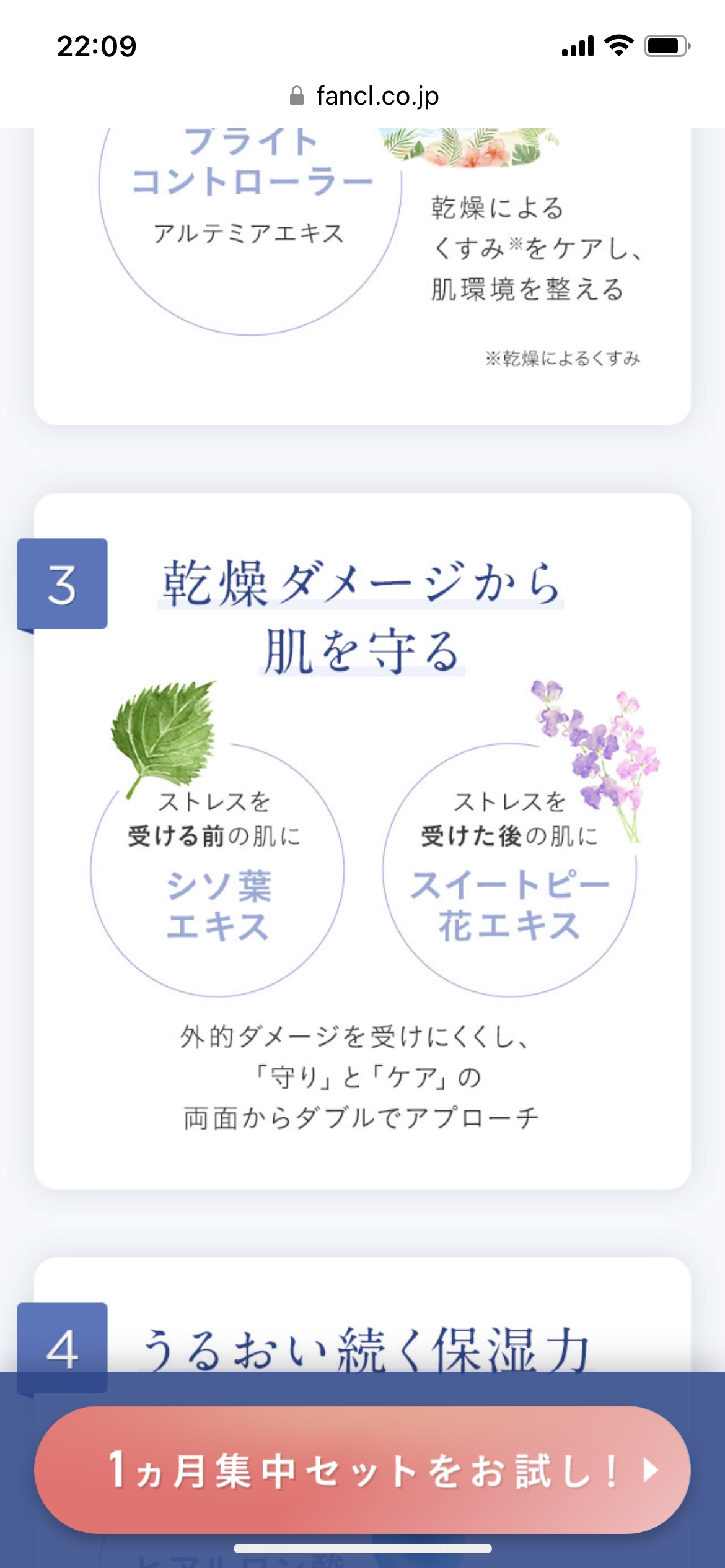Open the fancl.co.jp address bar

click(364, 96)
